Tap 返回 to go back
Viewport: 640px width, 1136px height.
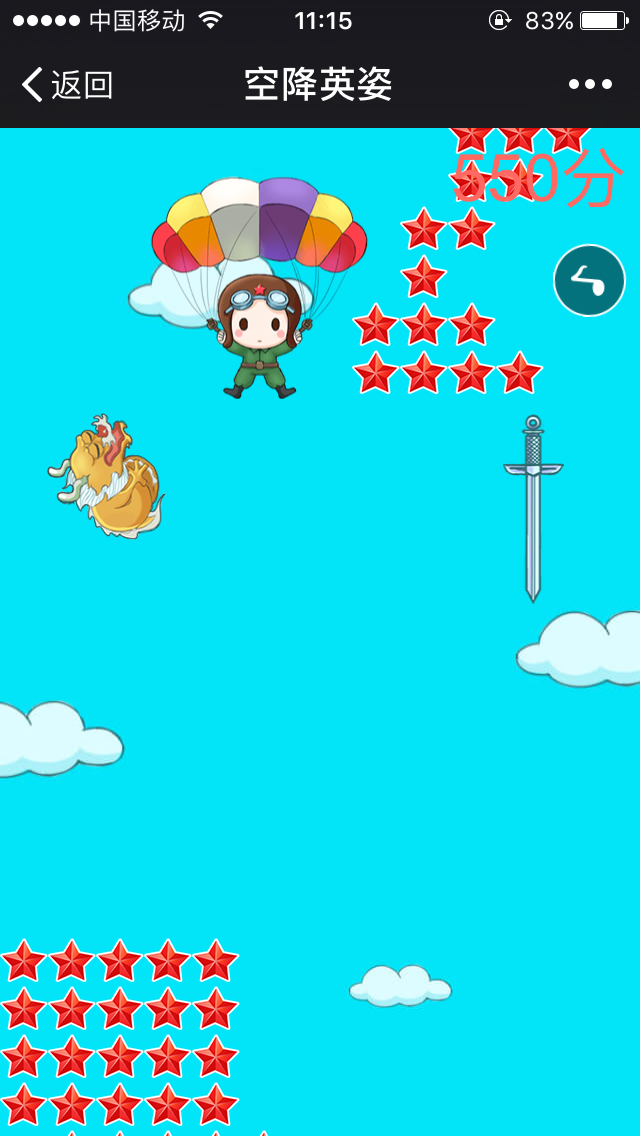tap(67, 85)
